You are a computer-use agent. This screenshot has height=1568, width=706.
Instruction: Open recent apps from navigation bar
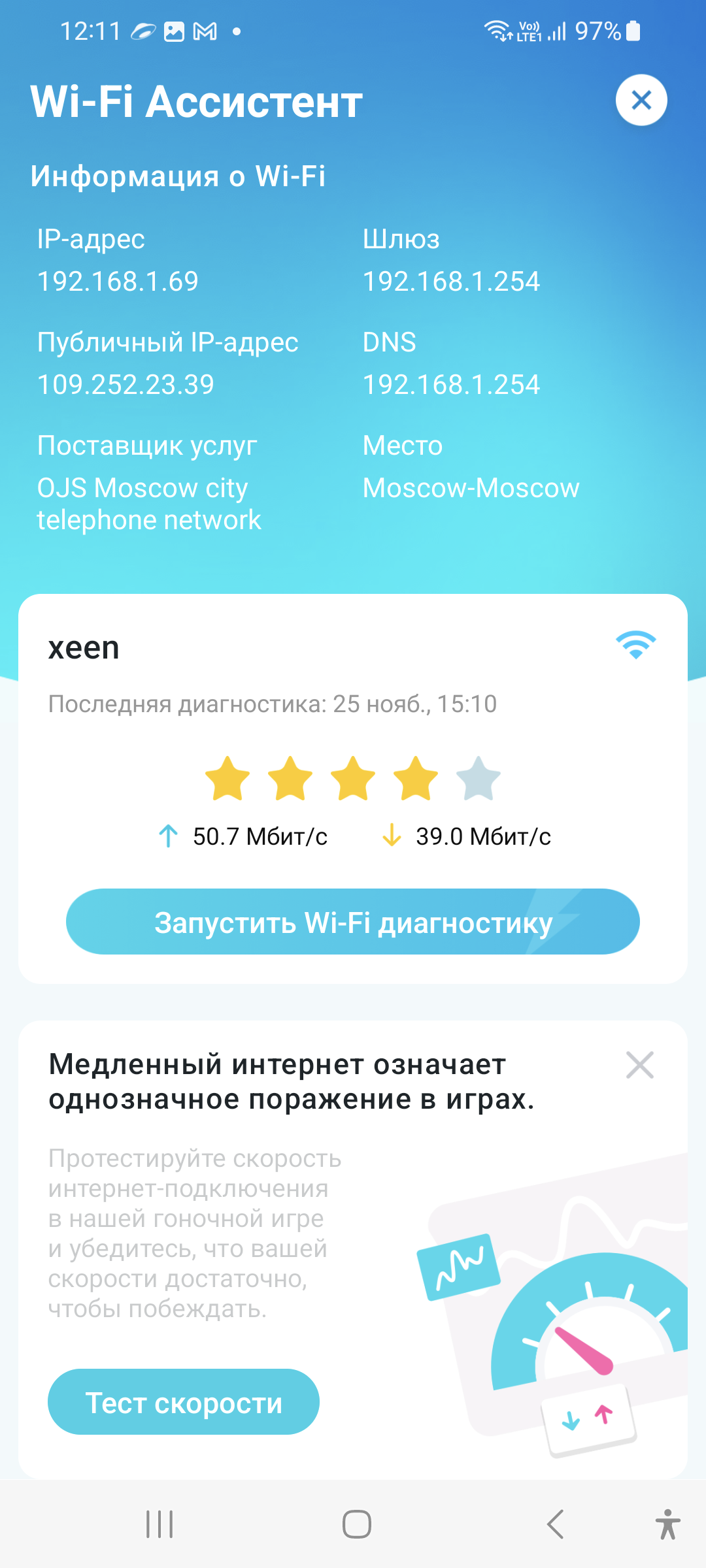pyautogui.click(x=160, y=1524)
